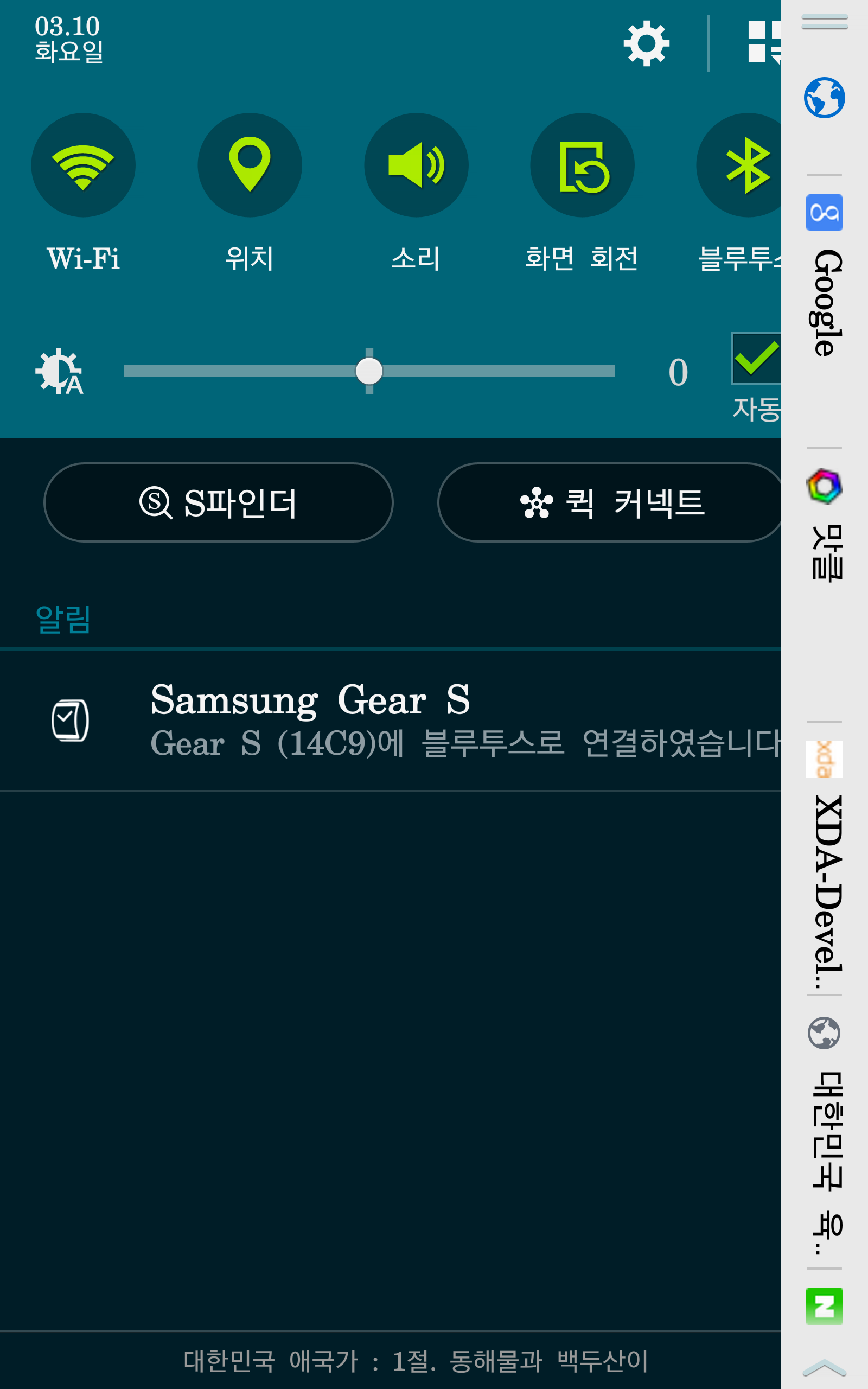This screenshot has height=1389, width=868.
Task: Open the green N tab in edge panel
Action: coord(825,1307)
